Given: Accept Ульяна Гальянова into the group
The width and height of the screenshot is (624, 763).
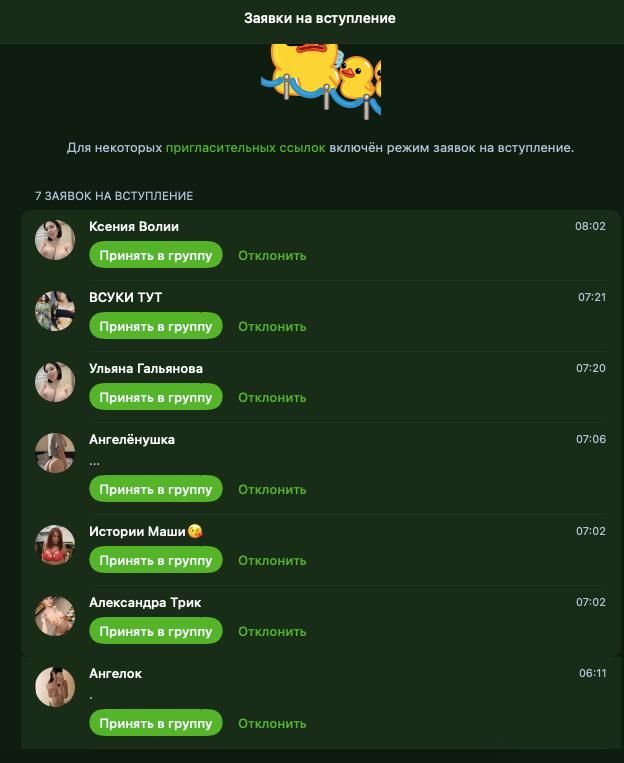Looking at the screenshot, I should pyautogui.click(x=156, y=397).
